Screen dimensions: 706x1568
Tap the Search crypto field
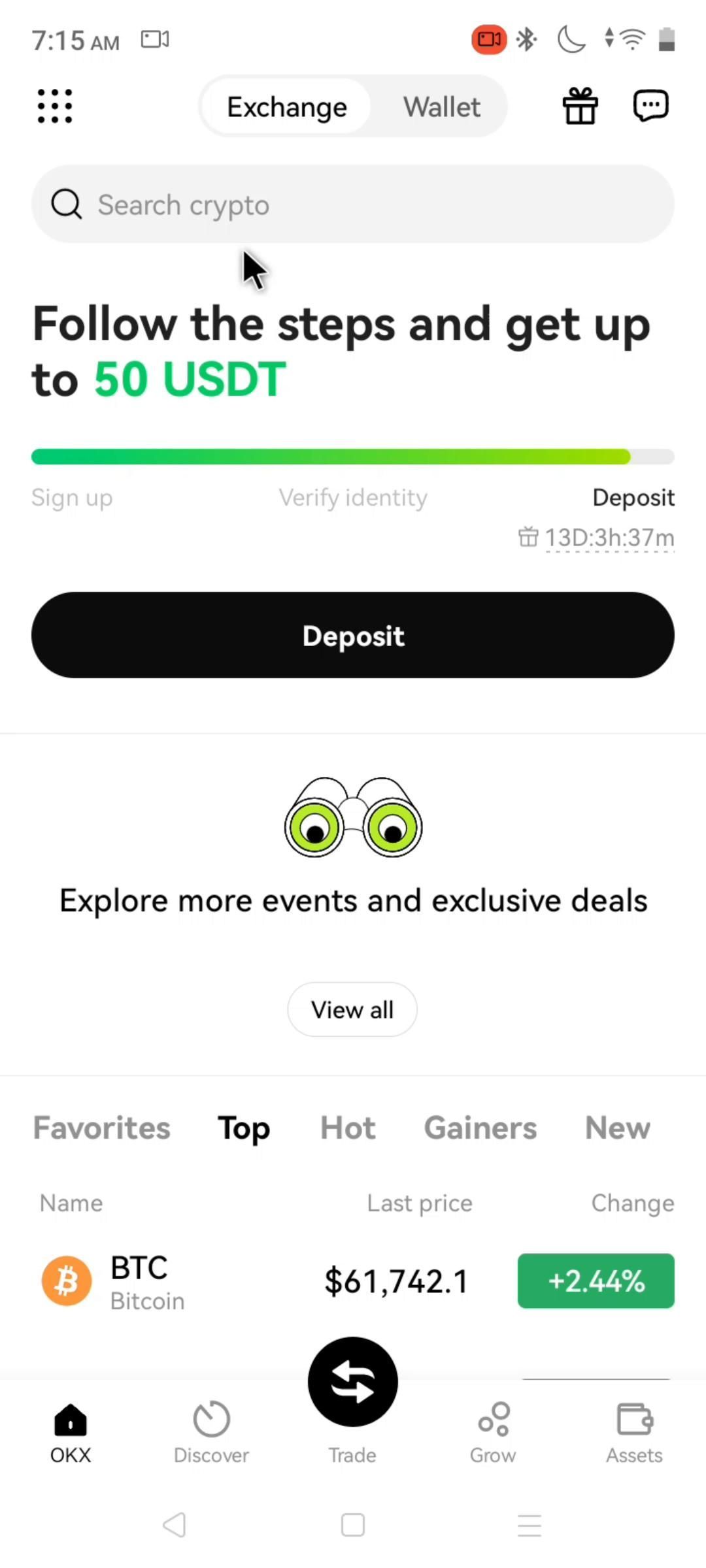353,204
